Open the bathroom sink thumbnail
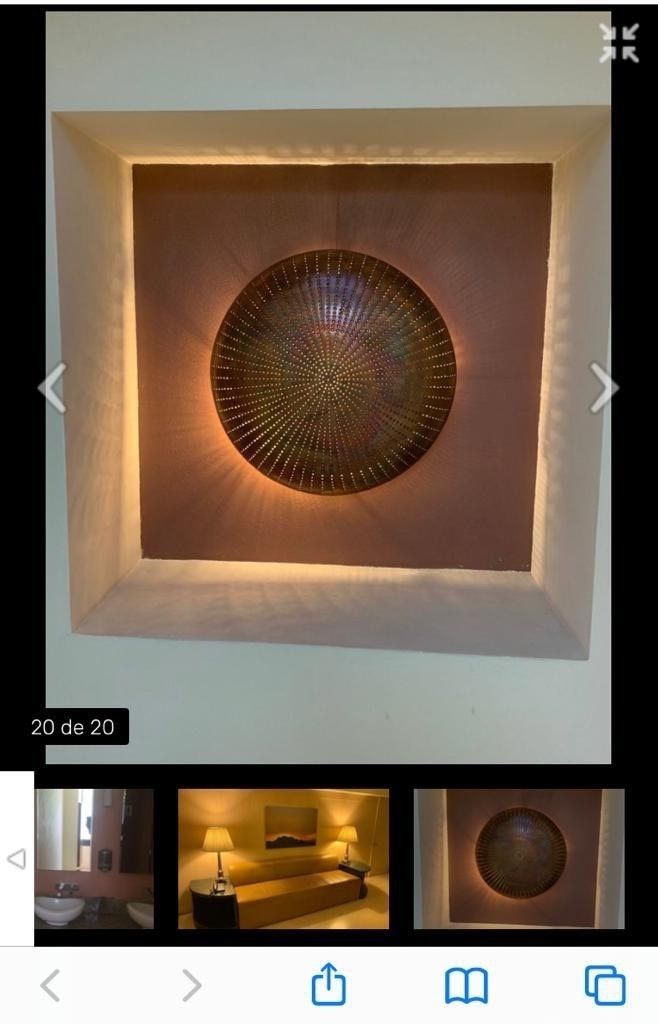658x1024 pixels. pyautogui.click(x=94, y=858)
